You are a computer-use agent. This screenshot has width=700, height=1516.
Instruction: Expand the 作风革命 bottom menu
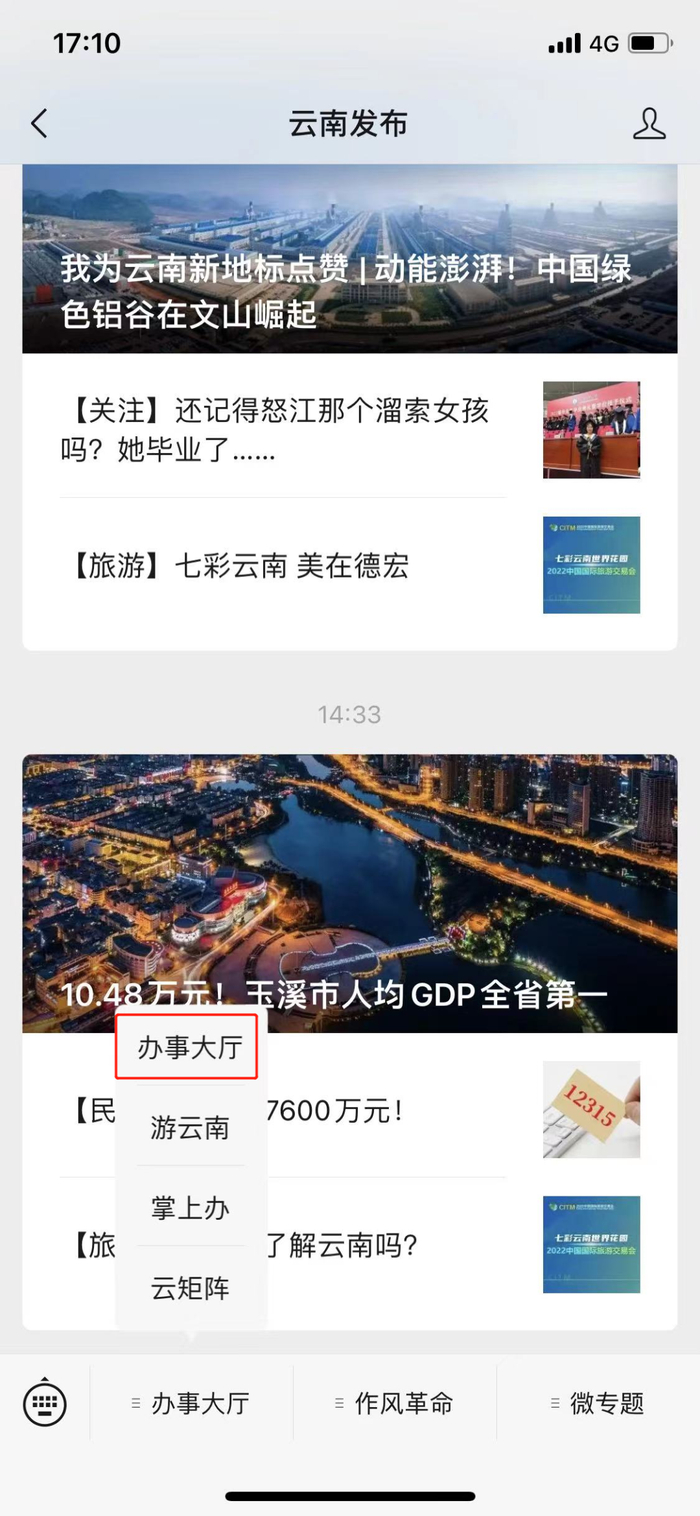(395, 1403)
